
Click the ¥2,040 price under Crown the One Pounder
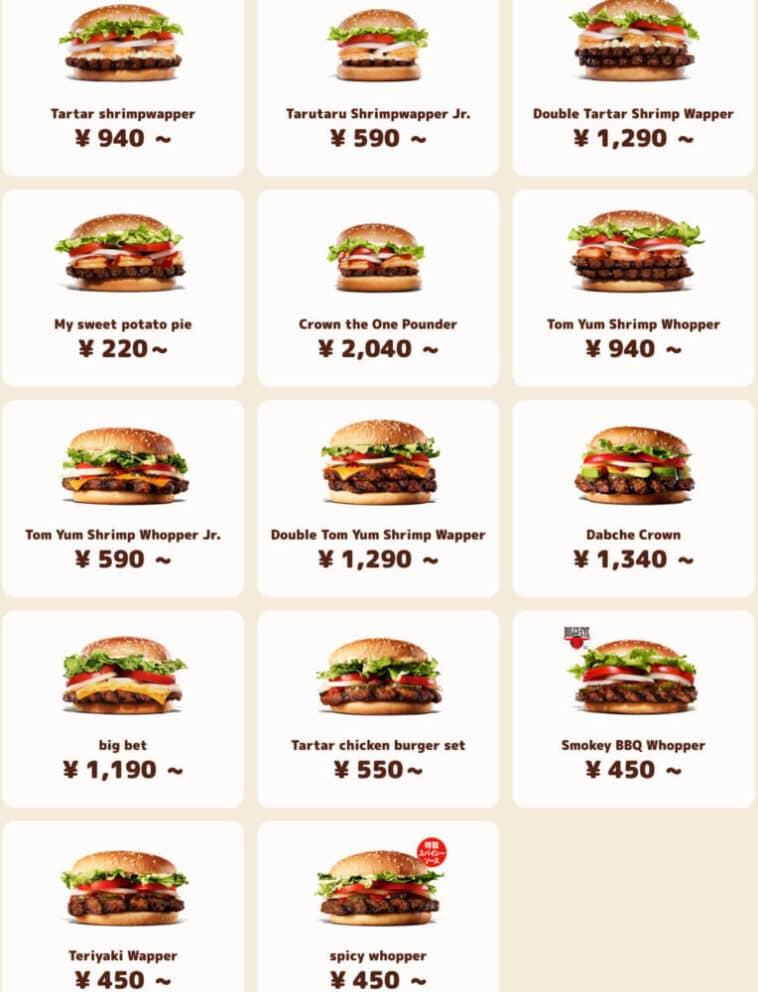pos(377,349)
